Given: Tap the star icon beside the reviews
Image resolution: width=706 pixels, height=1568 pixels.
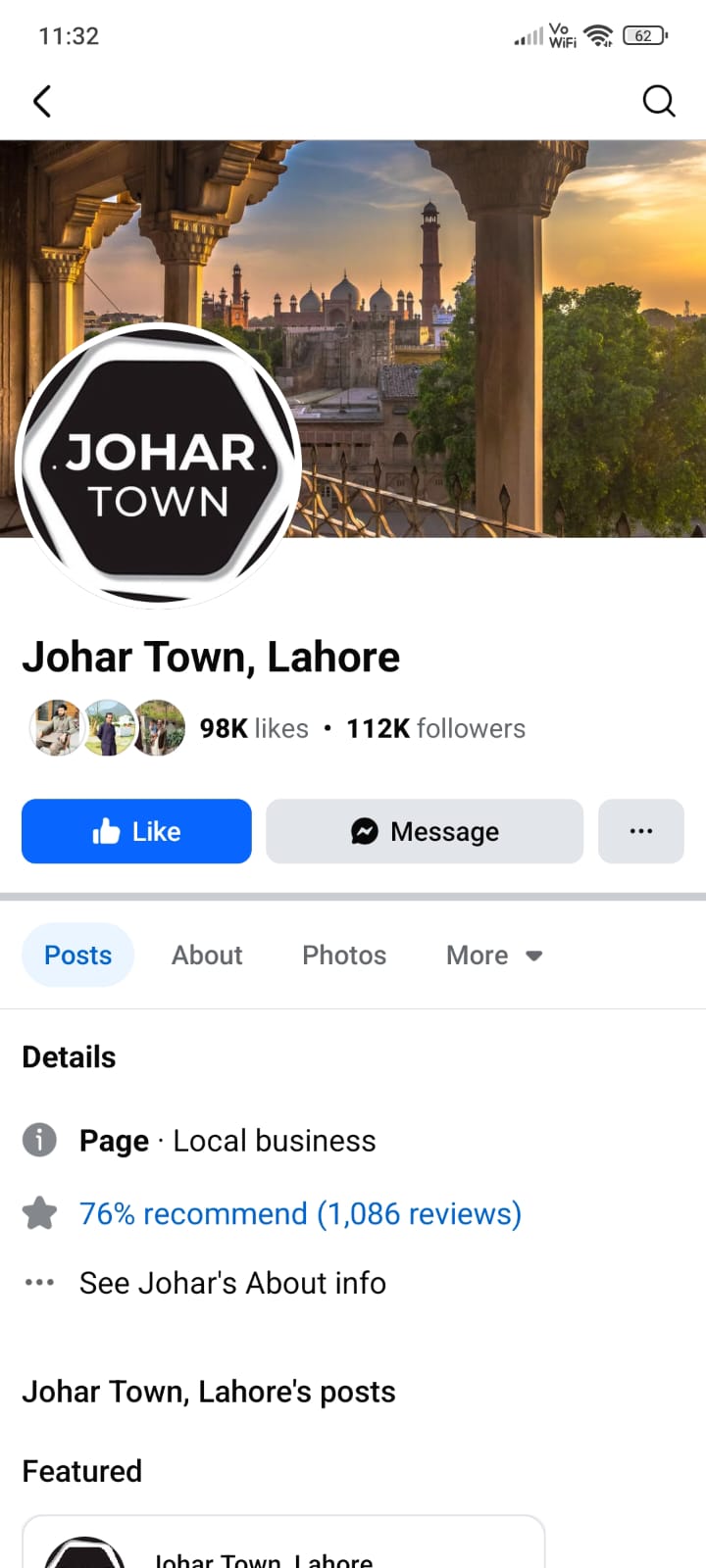Looking at the screenshot, I should coord(39,1213).
